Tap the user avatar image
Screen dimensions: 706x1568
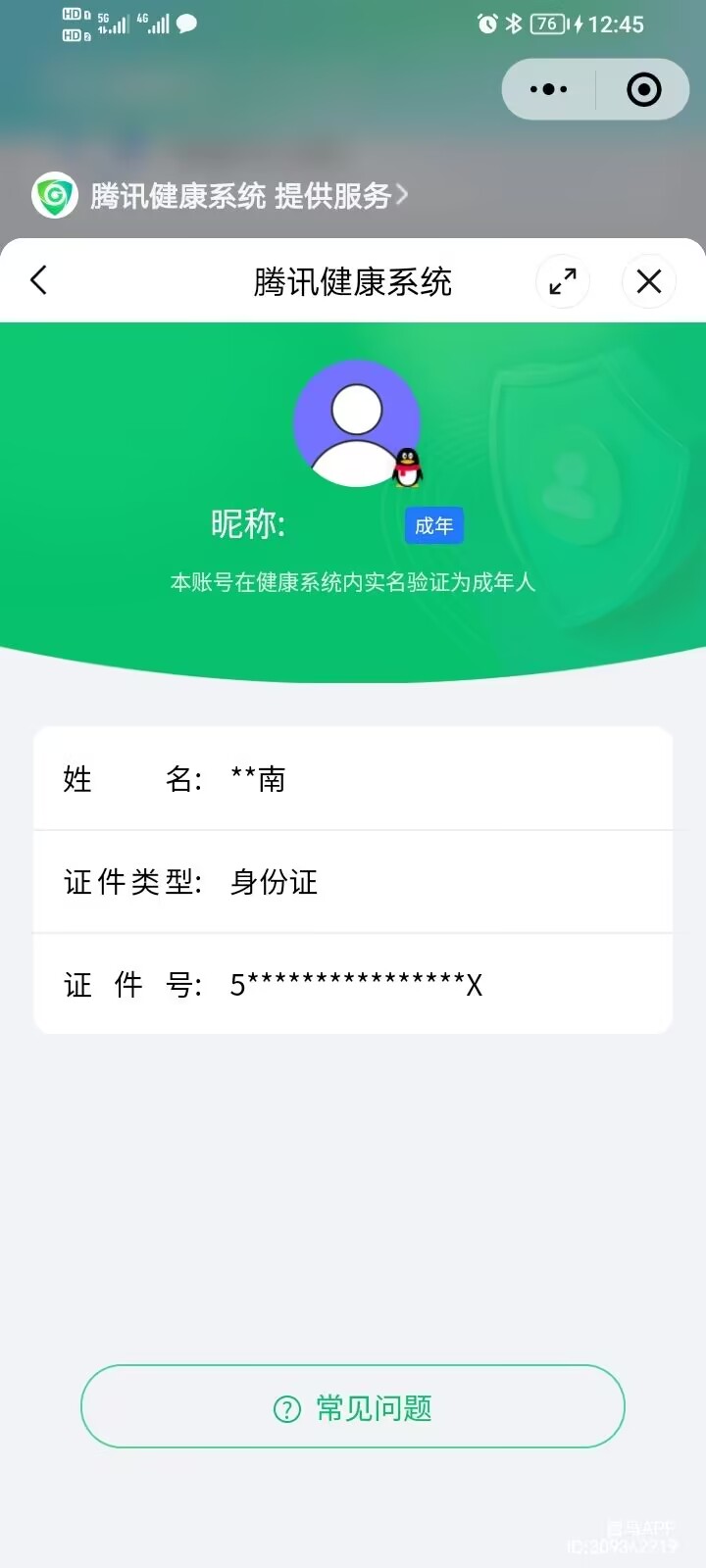coord(357,421)
